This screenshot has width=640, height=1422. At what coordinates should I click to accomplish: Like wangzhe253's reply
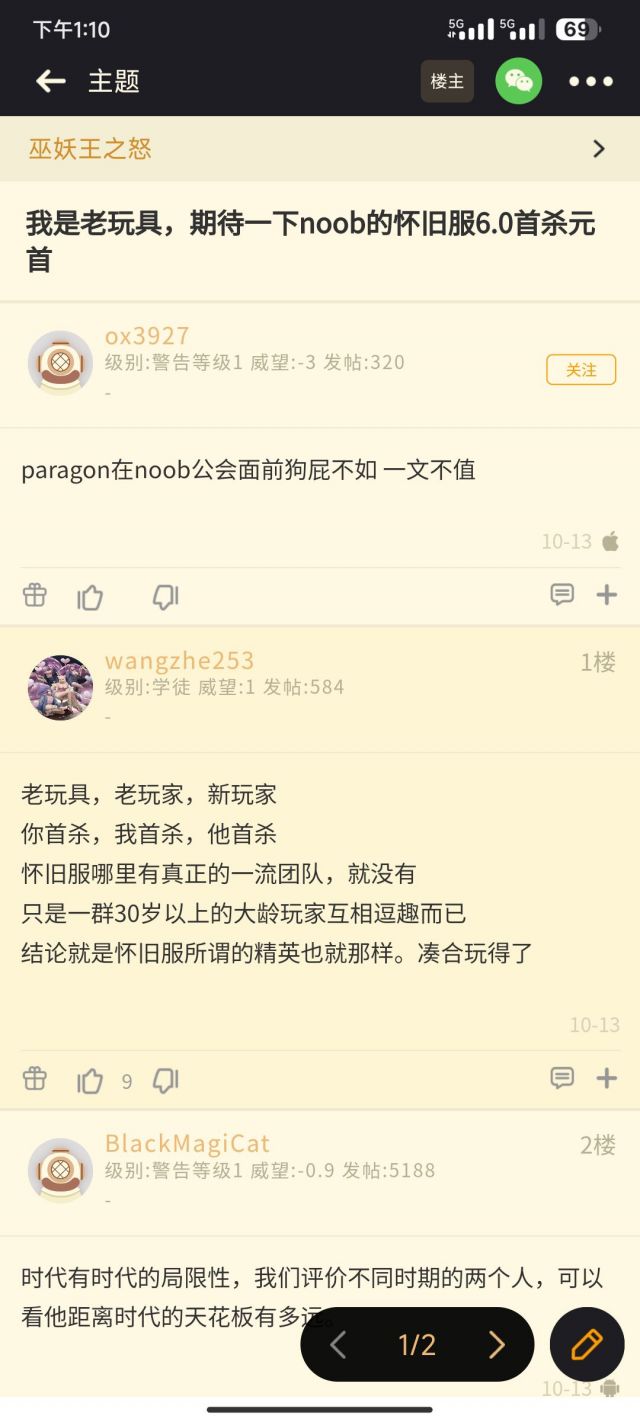tap(90, 1080)
